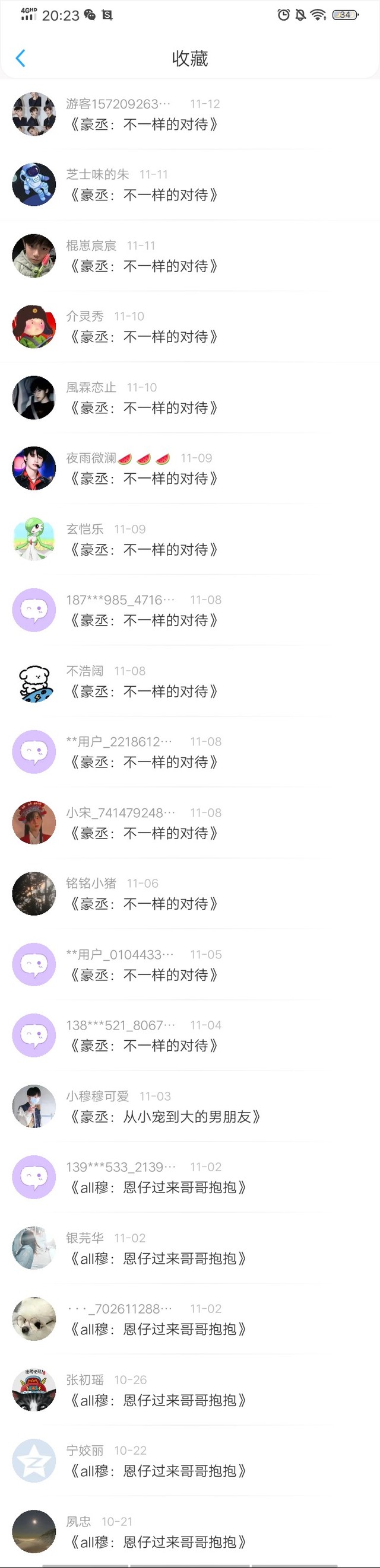Screen dimensions: 380x1568
Task: Open 小穆穆可爱's 从小宠到大的男朋友 entry
Action: 190,1107
